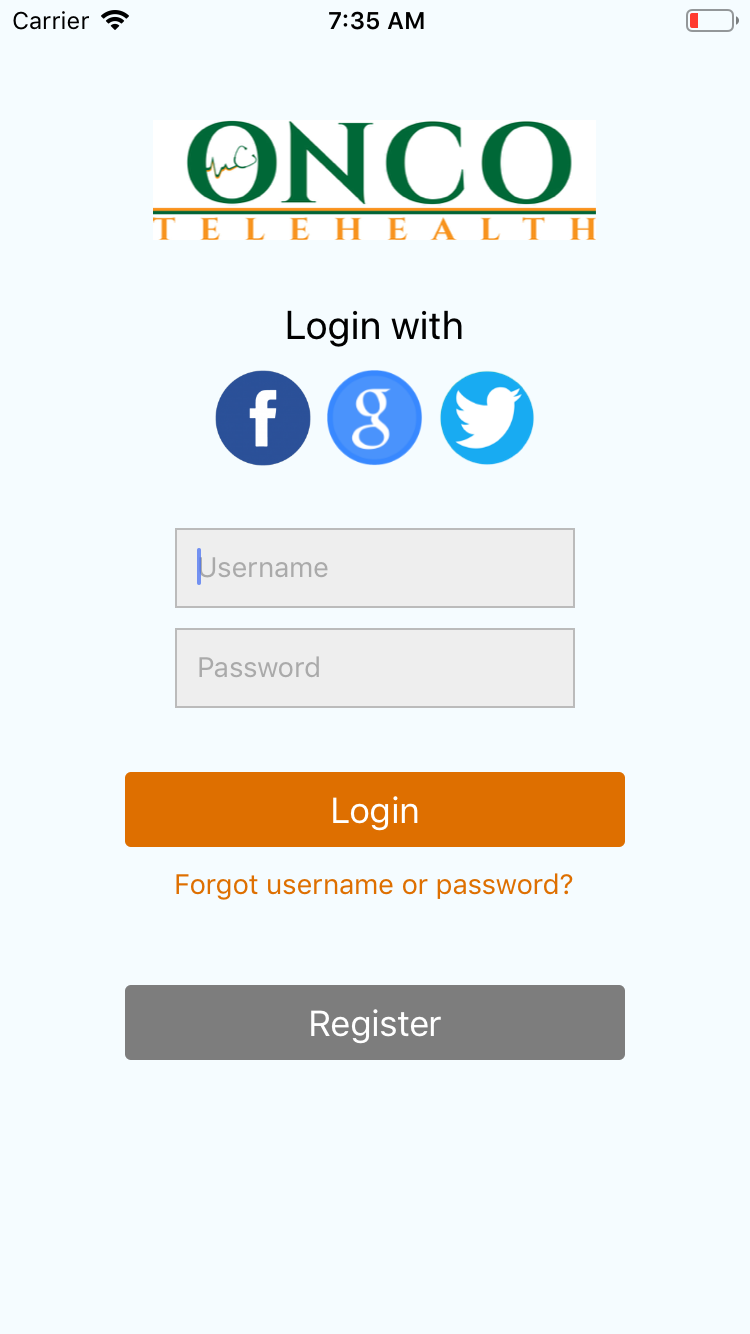Sign in with the Facebook icon
Viewport: 750px width, 1334px height.
[x=263, y=418]
